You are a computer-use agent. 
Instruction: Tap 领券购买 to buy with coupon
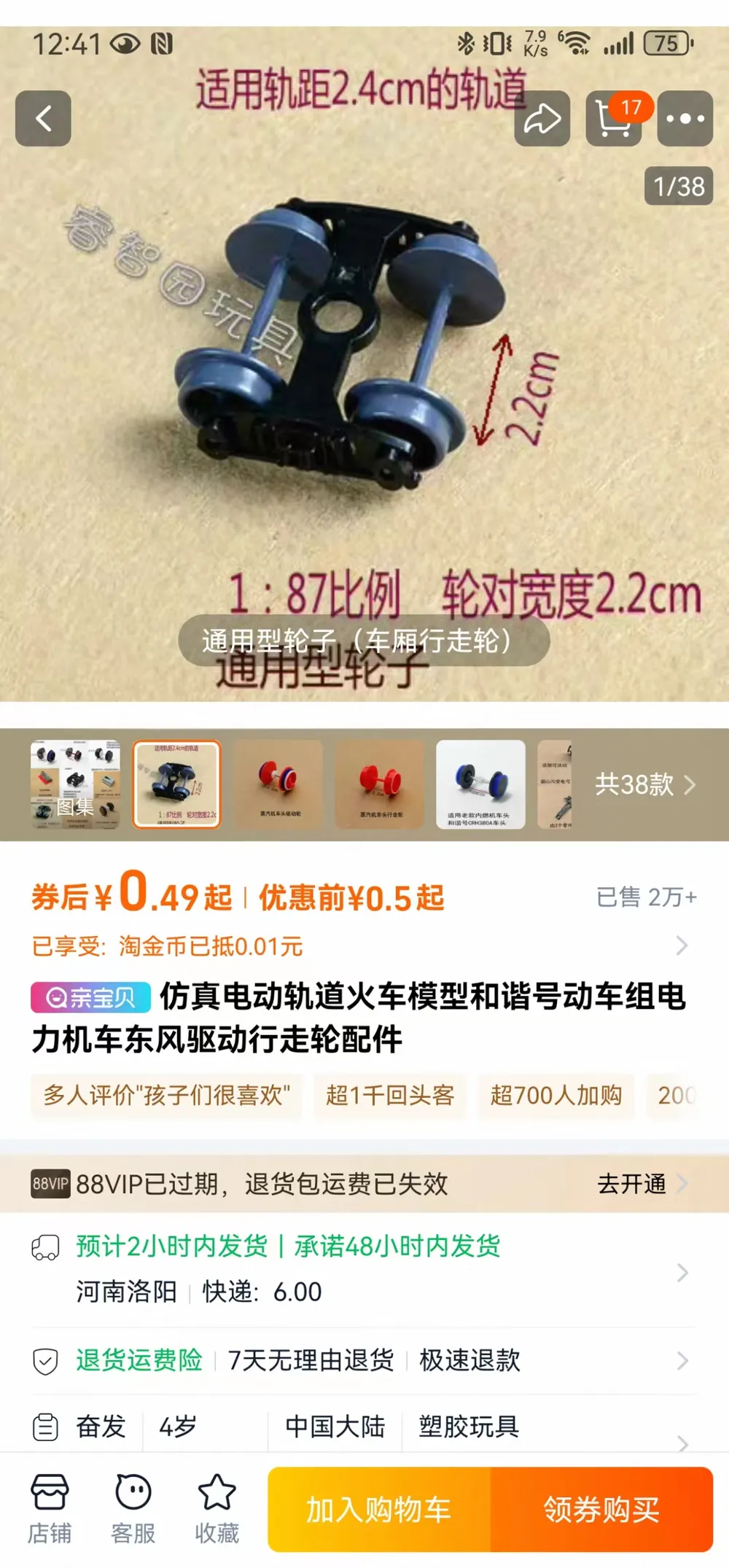pos(602,1510)
